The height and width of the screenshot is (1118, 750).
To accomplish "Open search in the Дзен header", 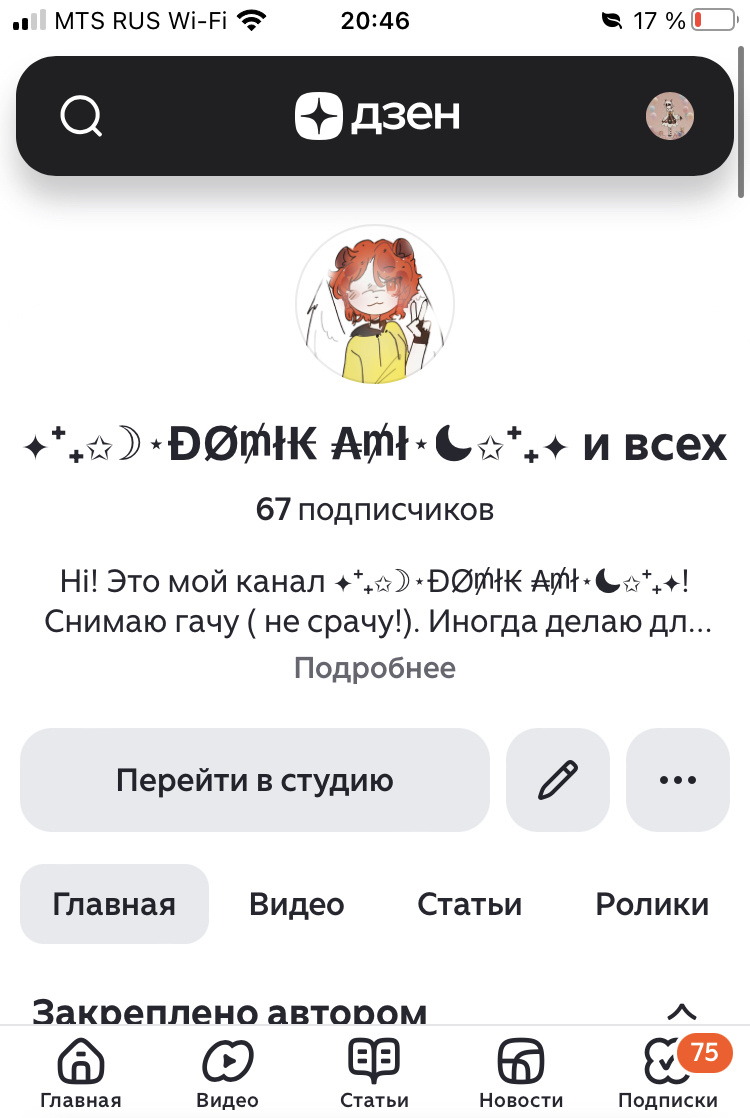I will pos(81,117).
